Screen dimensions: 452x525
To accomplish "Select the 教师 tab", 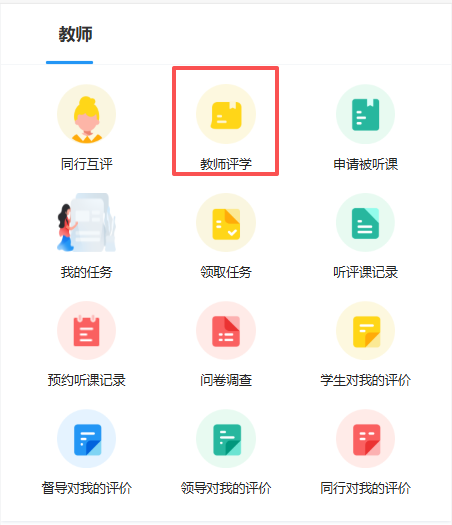I will (75, 35).
